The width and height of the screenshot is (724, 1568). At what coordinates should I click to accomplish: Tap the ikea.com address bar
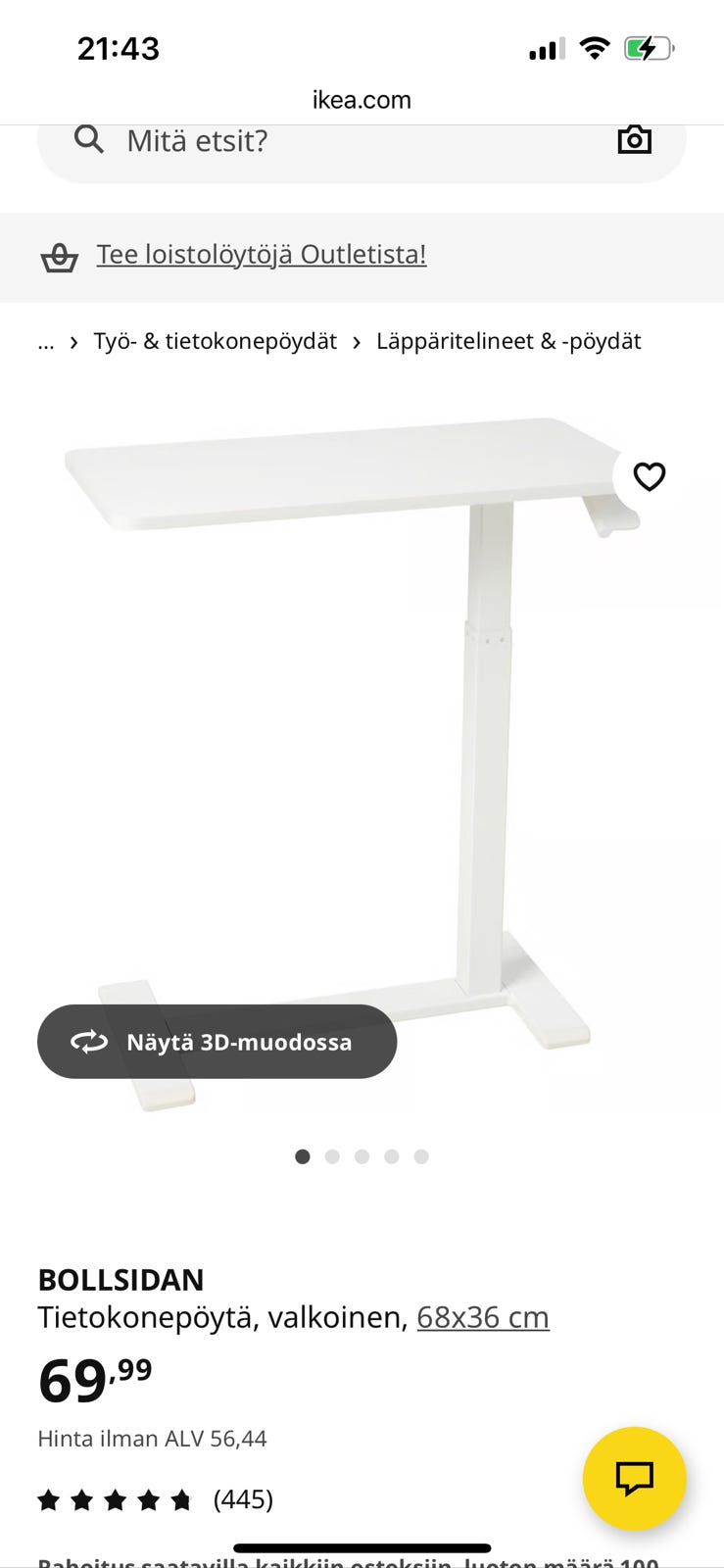coord(362,100)
